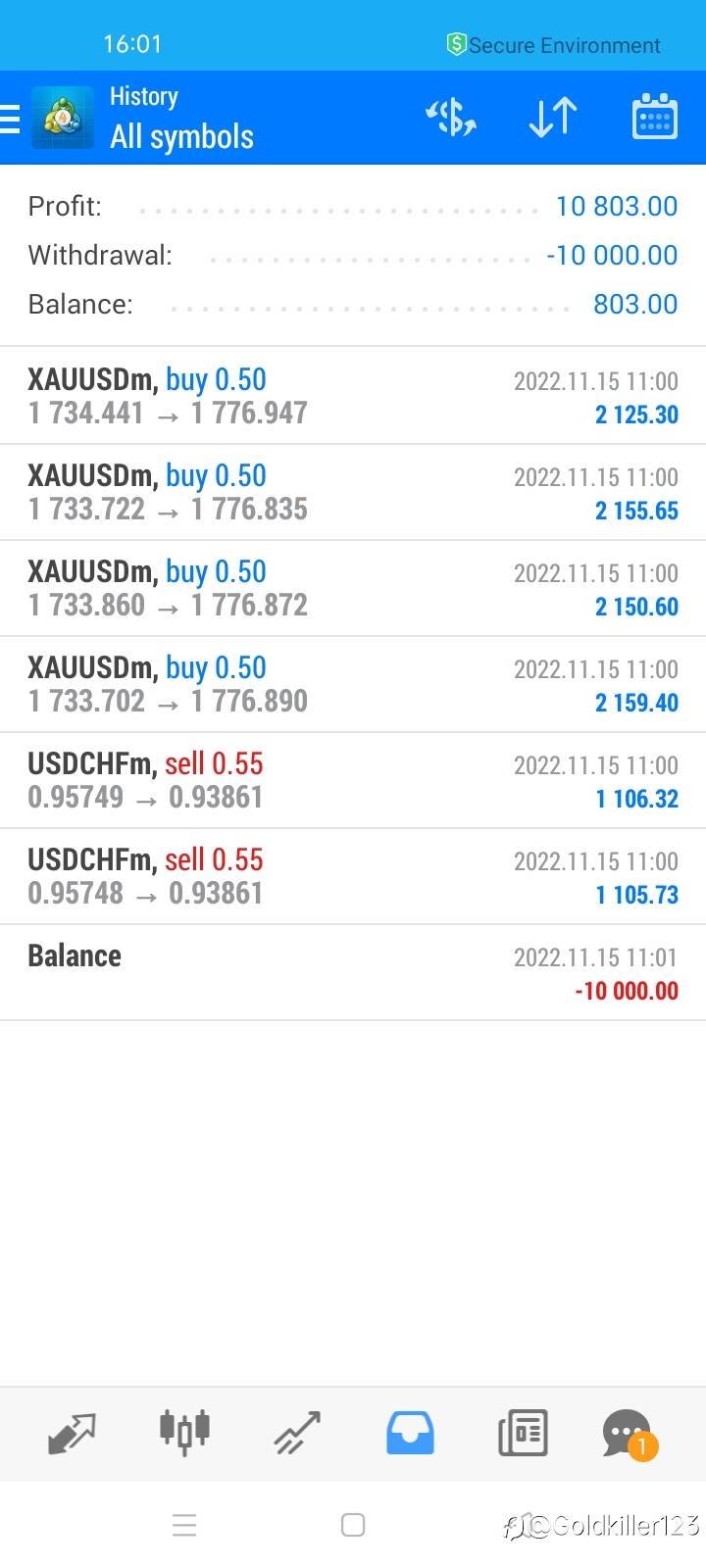Switch to the Chart tab

click(184, 1434)
